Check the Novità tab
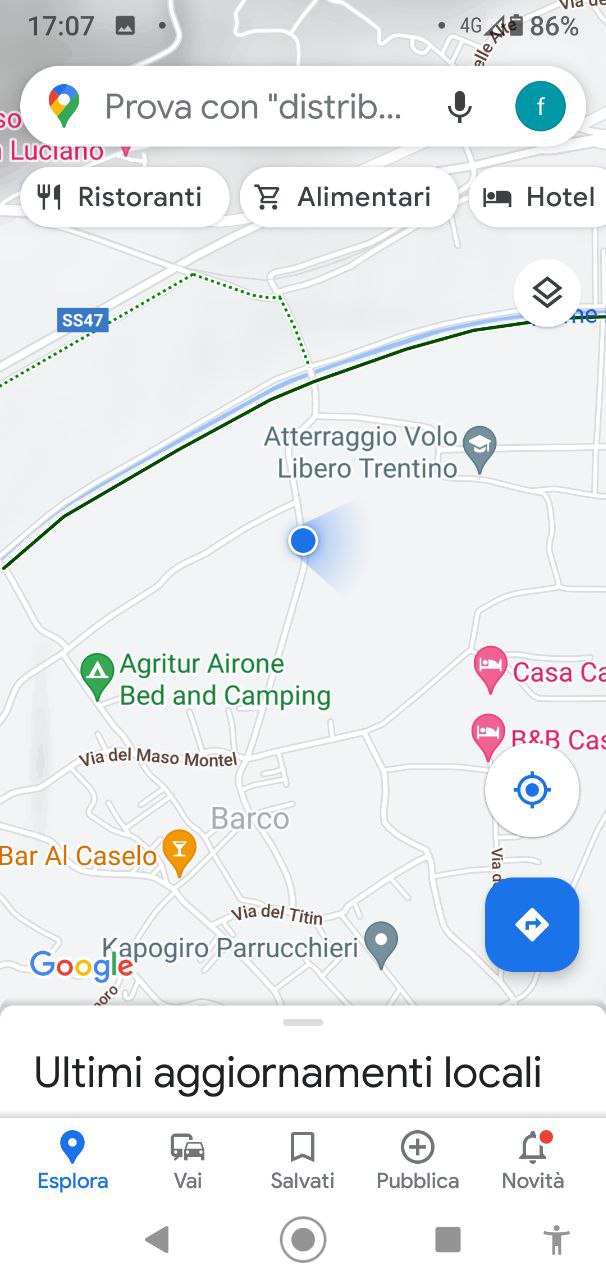 [x=533, y=1161]
